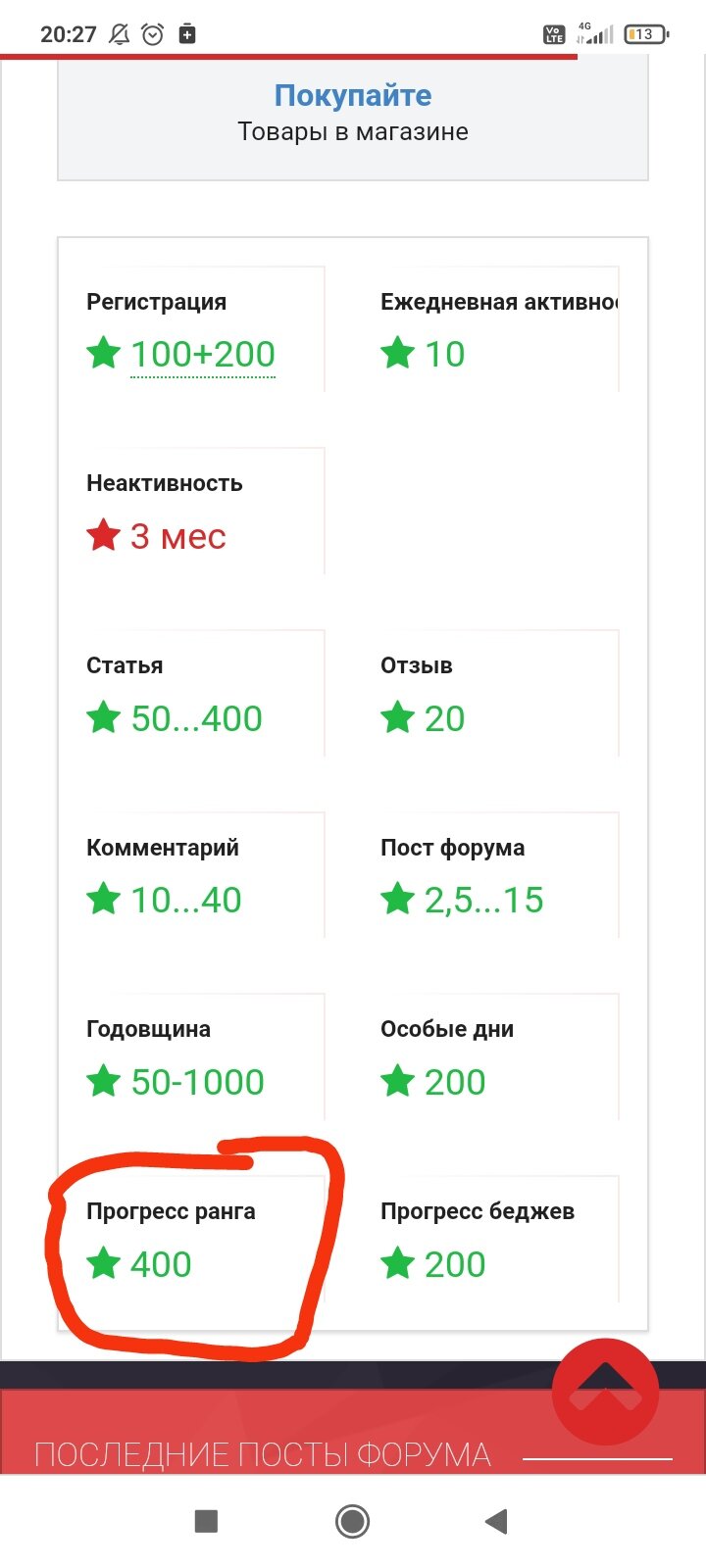Screen dimensions: 706x1568
Task: Open recent apps with the square button
Action: (206, 1521)
